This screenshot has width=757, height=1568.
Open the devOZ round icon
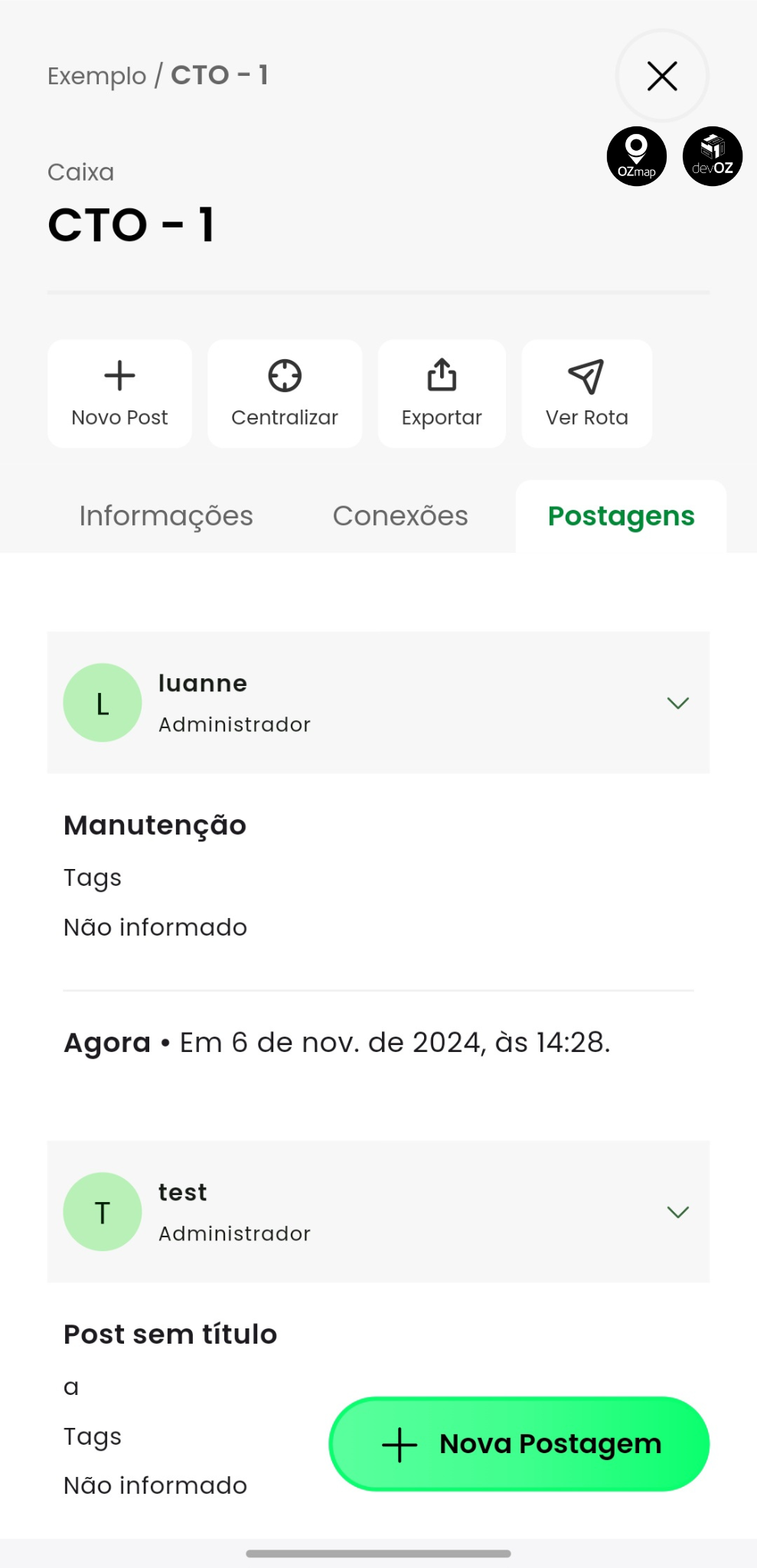(x=713, y=156)
